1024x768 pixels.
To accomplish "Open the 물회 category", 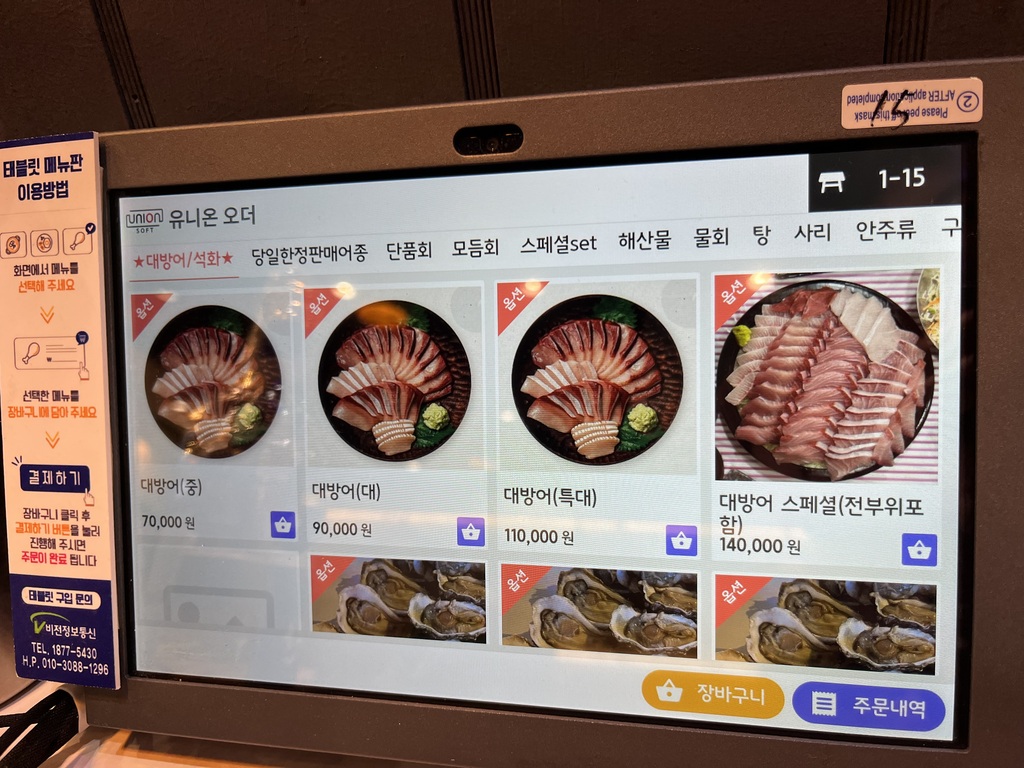I will (x=711, y=237).
